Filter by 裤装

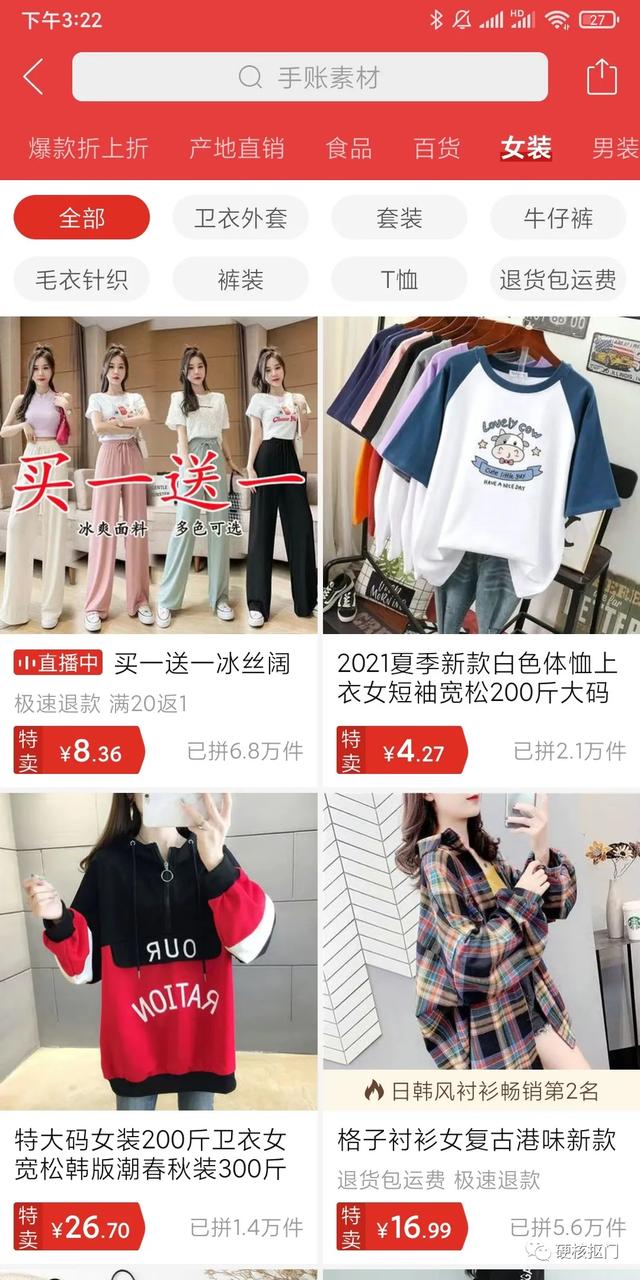[x=240, y=279]
